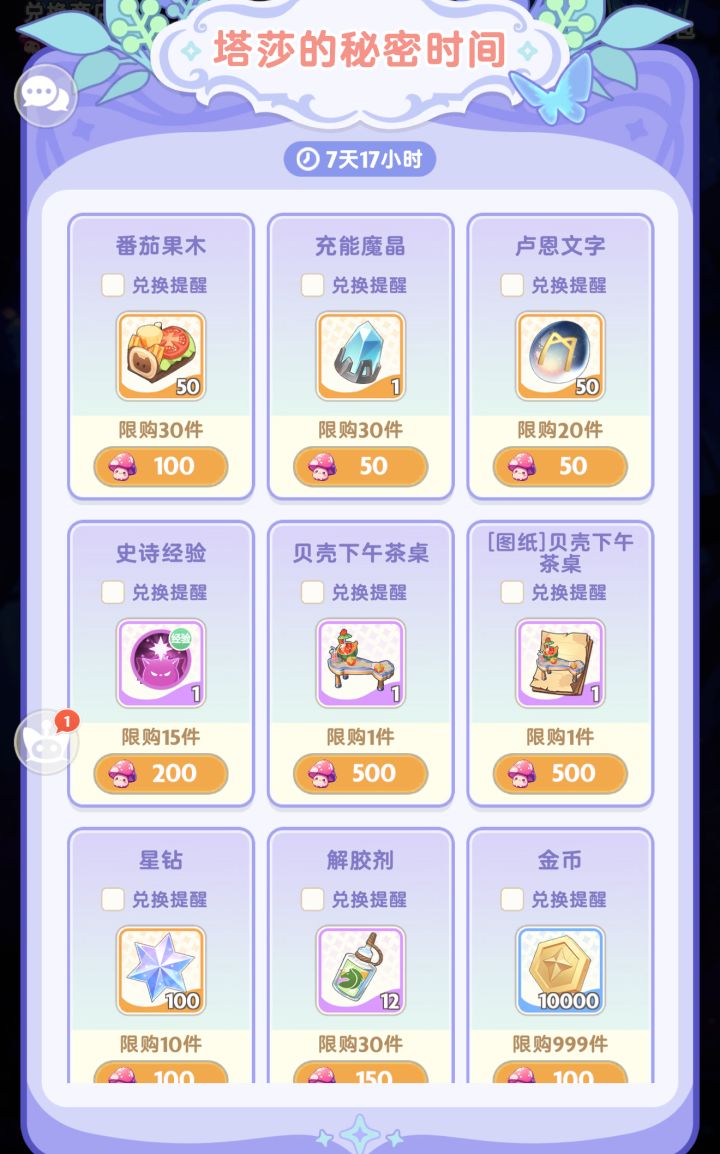Click the 金币 gold coin icon
This screenshot has height=1154, width=720.
point(560,968)
